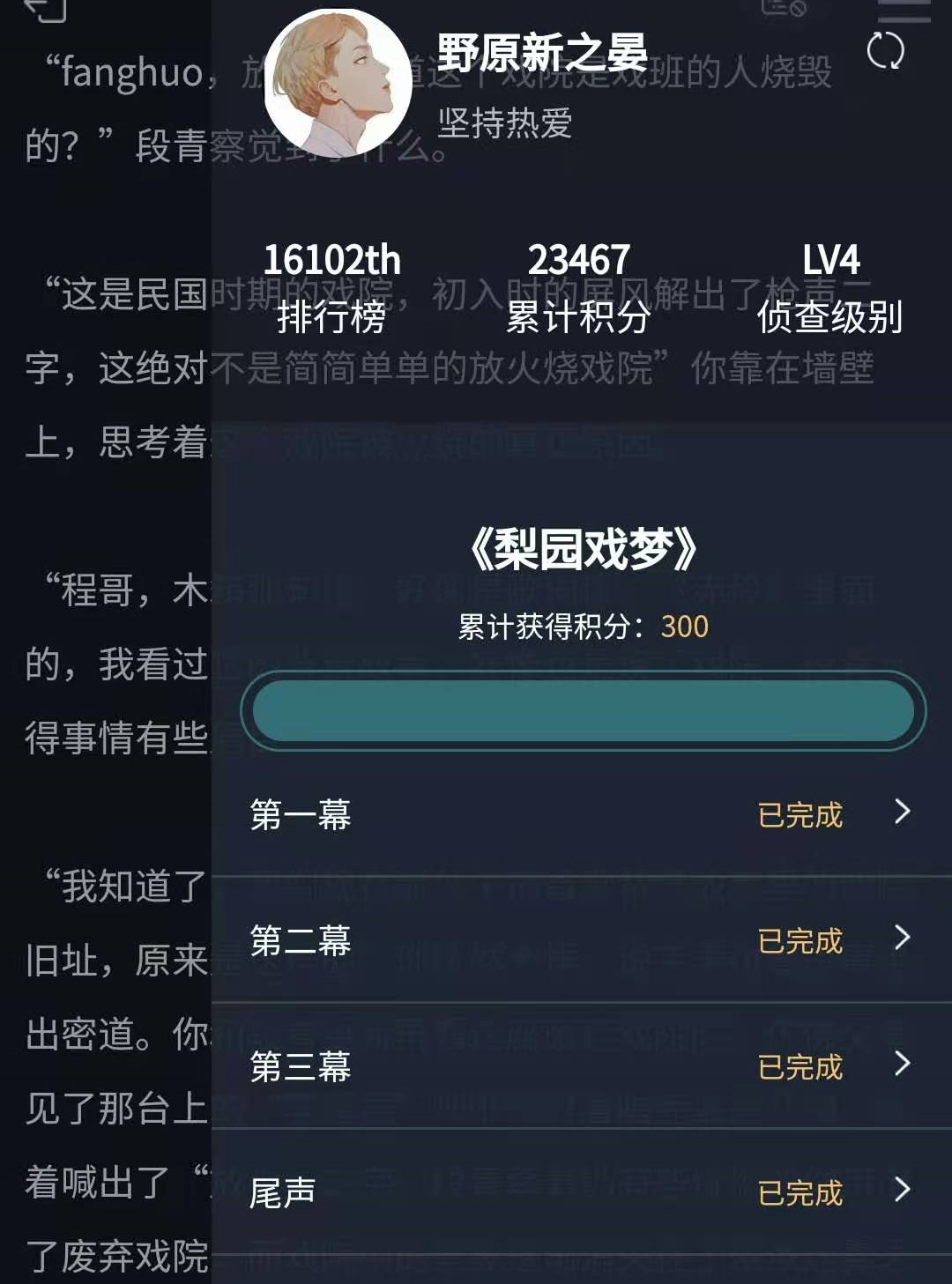Open the 第二幕 chapter row
The height and width of the screenshot is (1284, 952).
click(x=581, y=939)
